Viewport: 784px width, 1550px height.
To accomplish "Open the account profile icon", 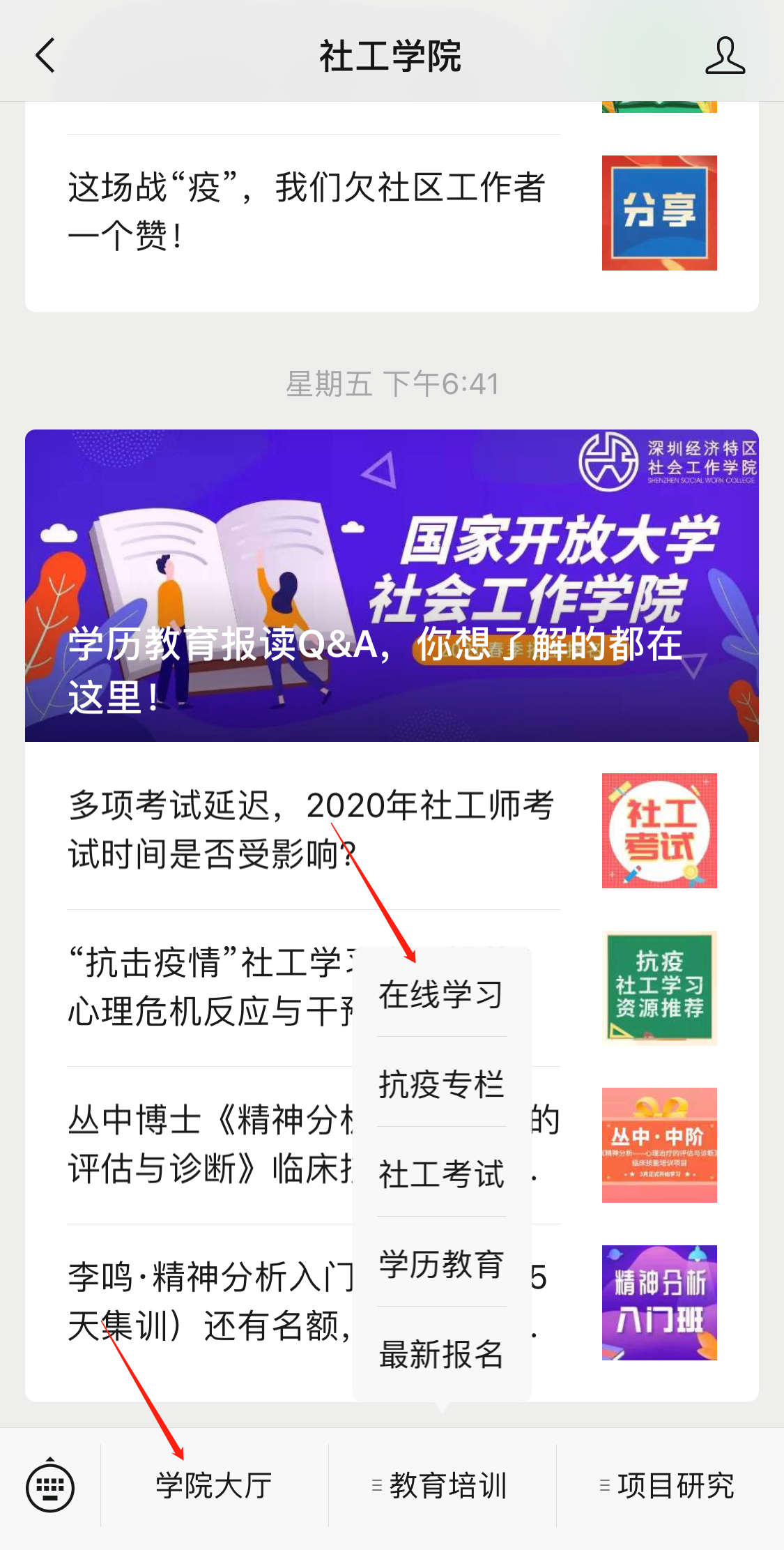I will click(725, 56).
